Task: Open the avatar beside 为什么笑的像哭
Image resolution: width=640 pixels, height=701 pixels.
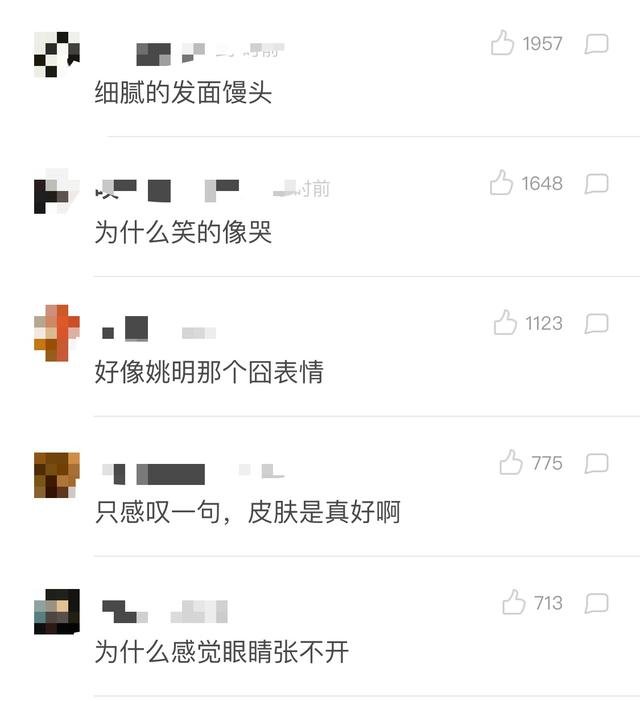Action: (56, 193)
